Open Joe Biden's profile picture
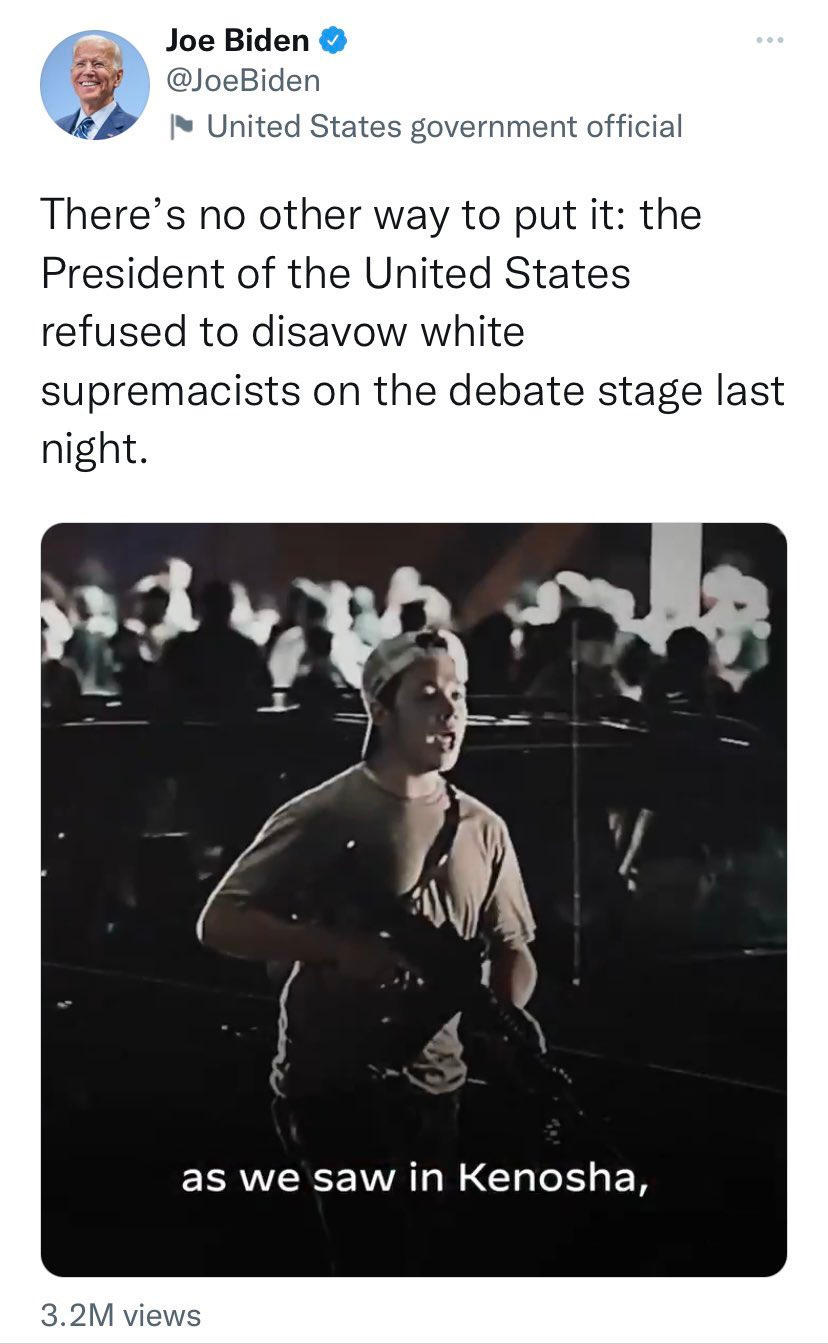 point(95,85)
